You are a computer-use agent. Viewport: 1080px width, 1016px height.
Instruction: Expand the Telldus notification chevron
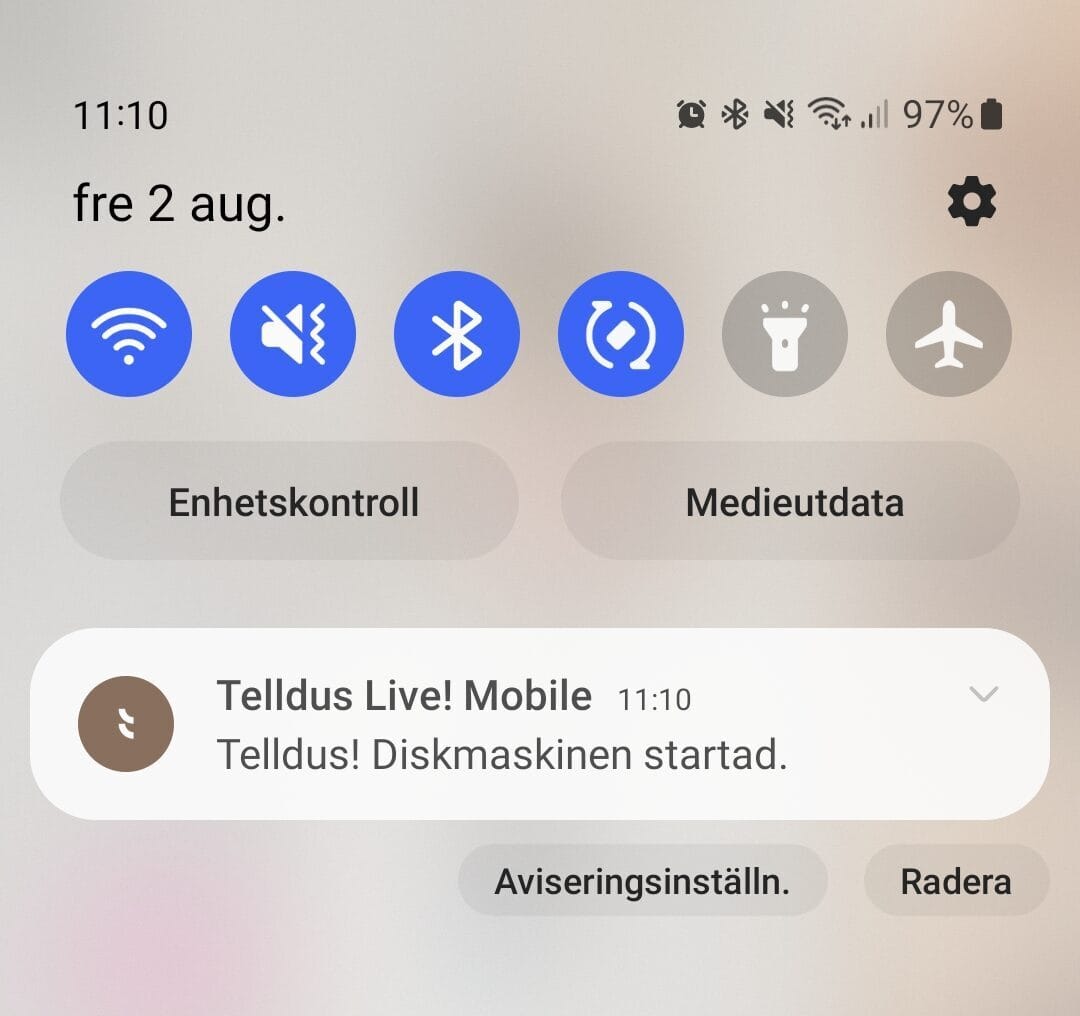click(x=984, y=694)
